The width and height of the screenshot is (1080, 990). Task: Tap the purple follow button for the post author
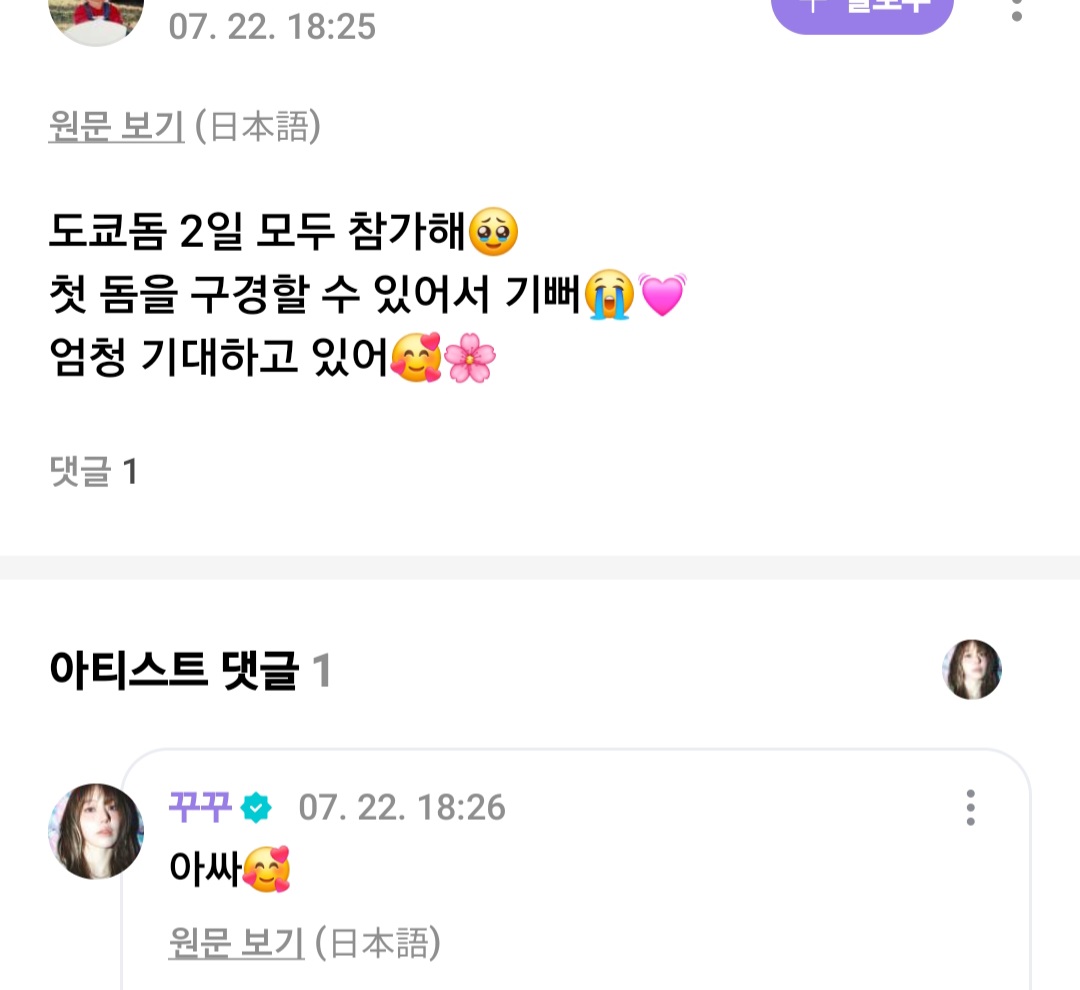862,12
